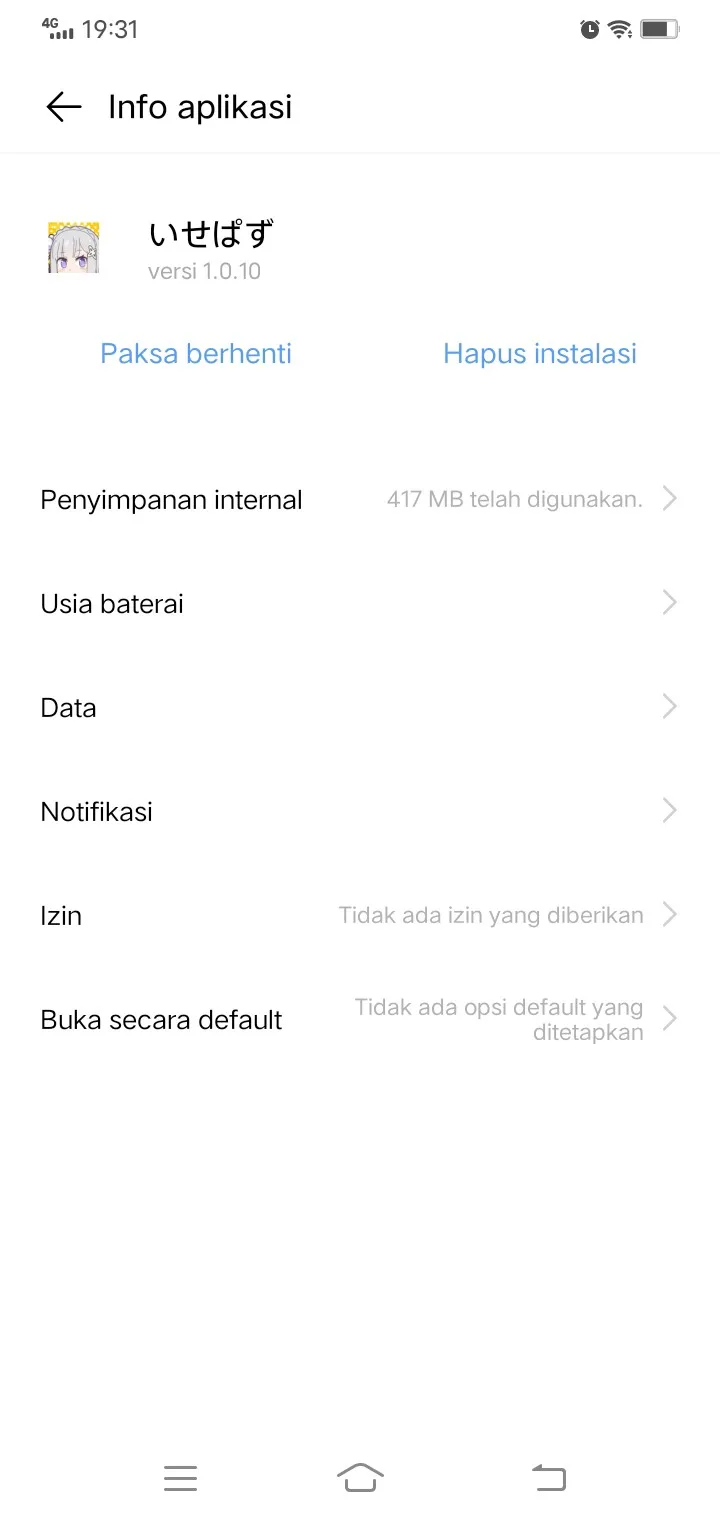Screen dimensions: 720x1520
Task: Open Penyimpanan internal storage details
Action: [360, 499]
